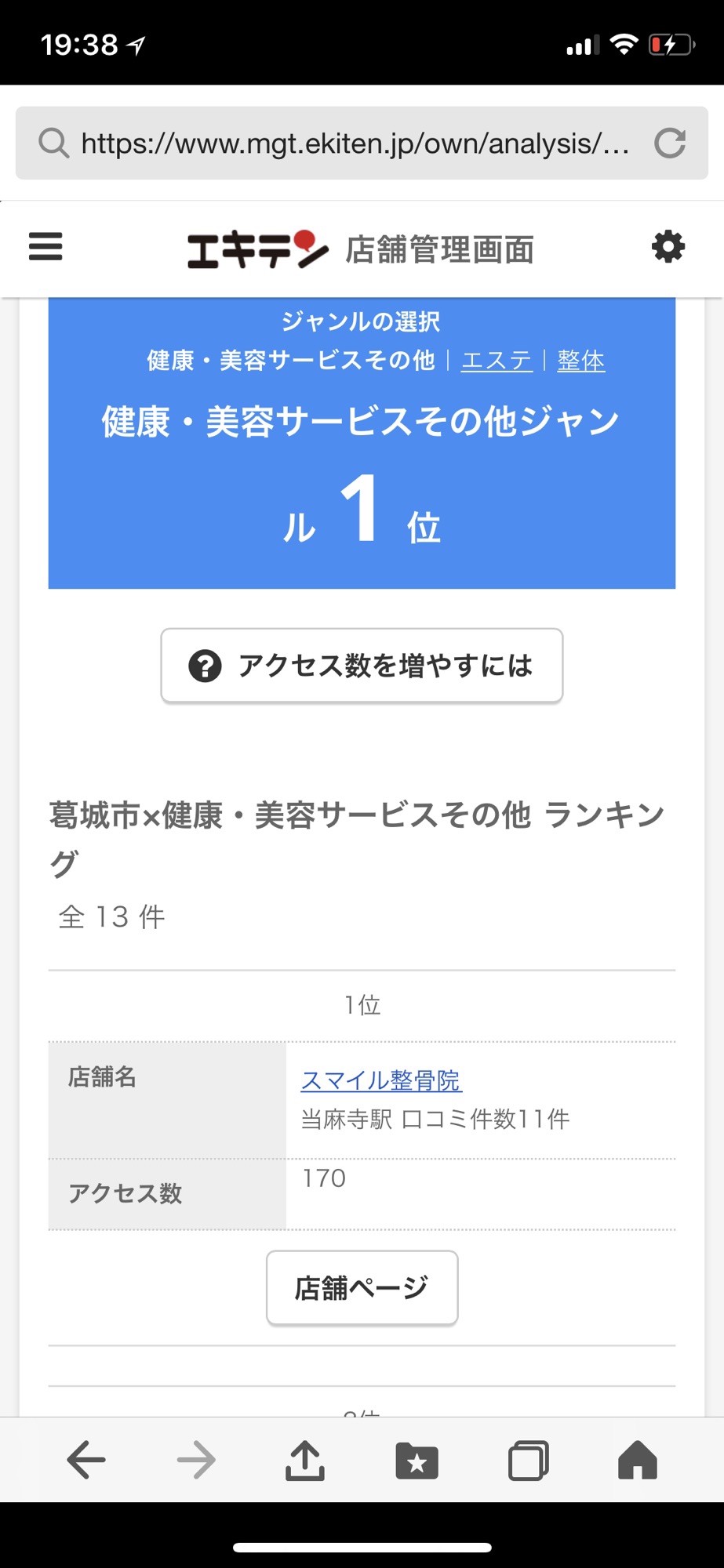Open the bookmarks folder

point(417,1461)
